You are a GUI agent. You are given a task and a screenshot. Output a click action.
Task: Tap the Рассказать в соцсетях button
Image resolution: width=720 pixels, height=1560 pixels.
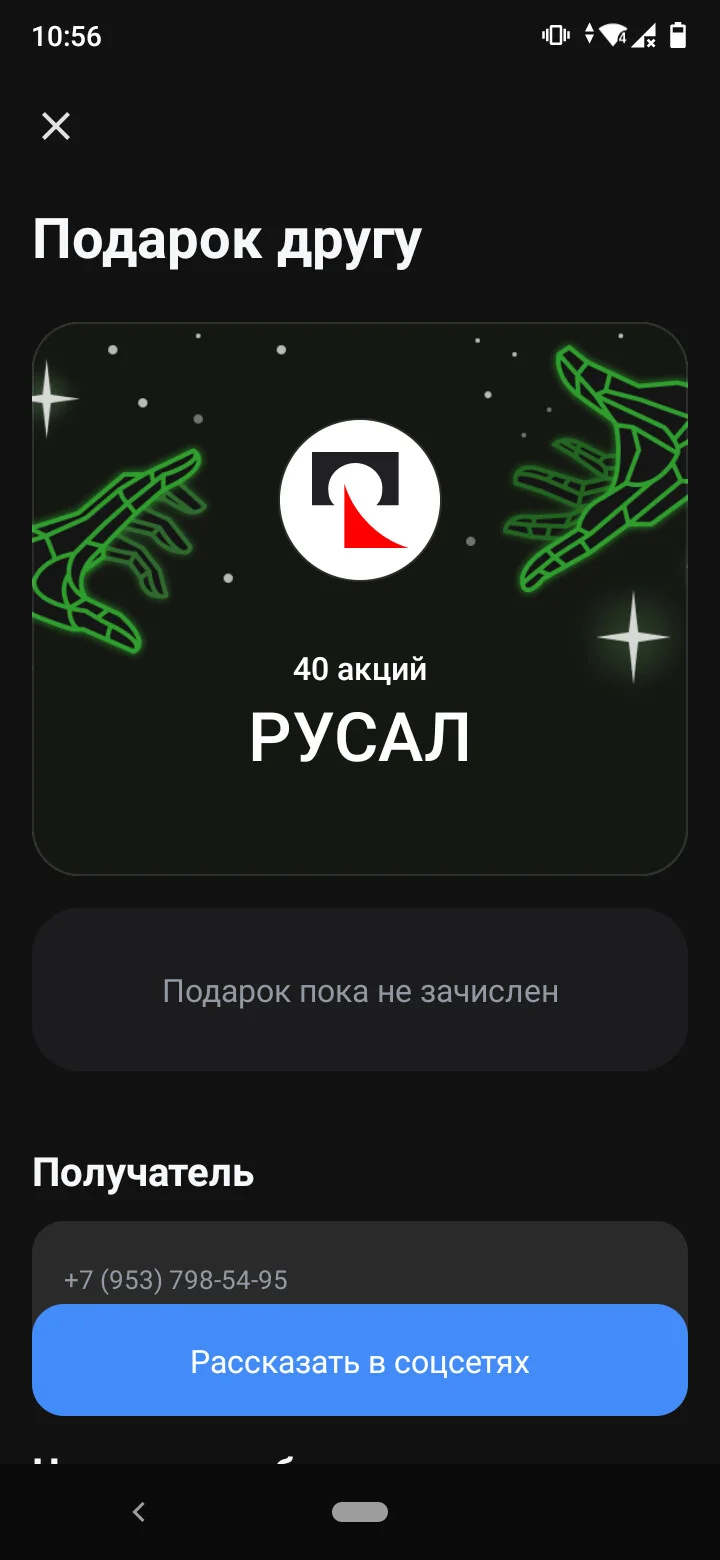360,1360
